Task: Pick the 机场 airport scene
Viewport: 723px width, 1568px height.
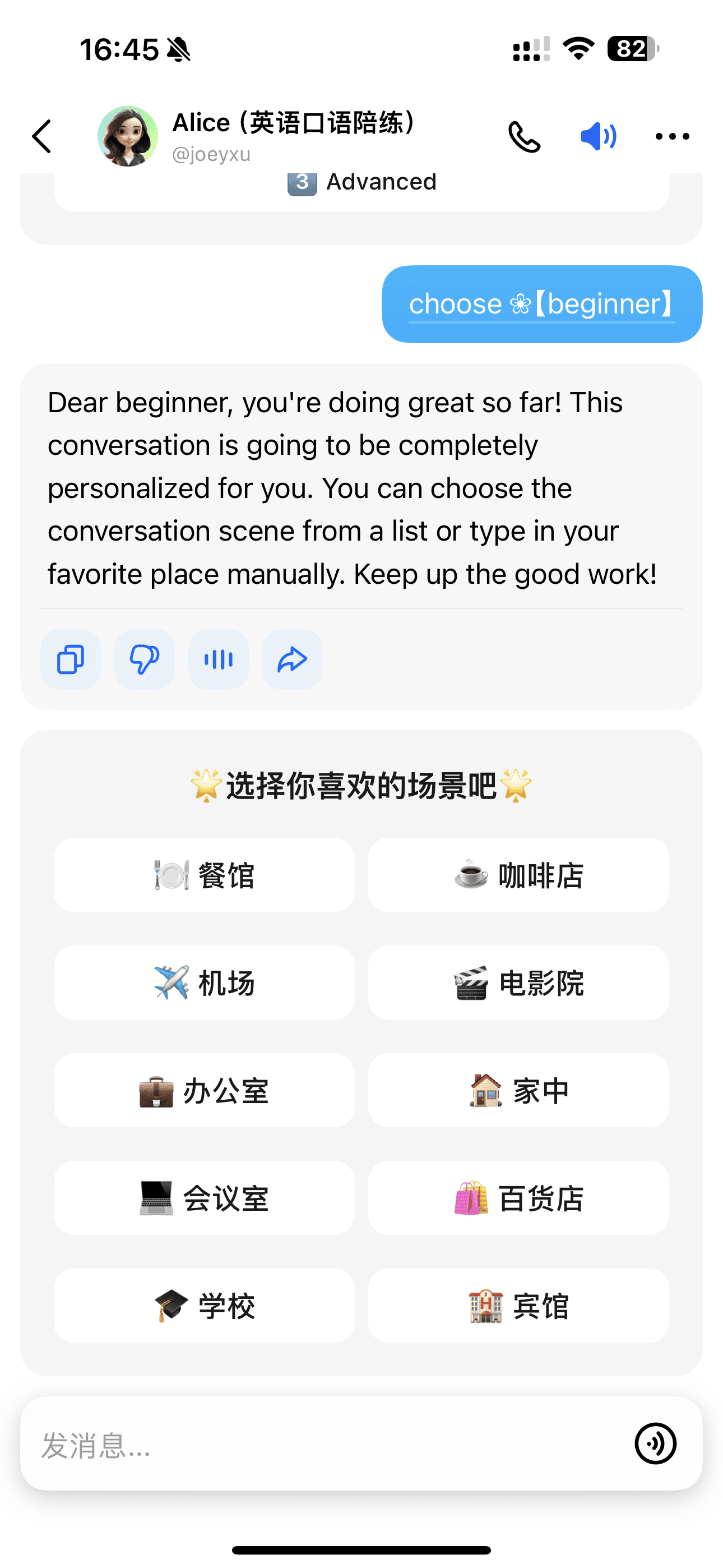Action: 204,983
